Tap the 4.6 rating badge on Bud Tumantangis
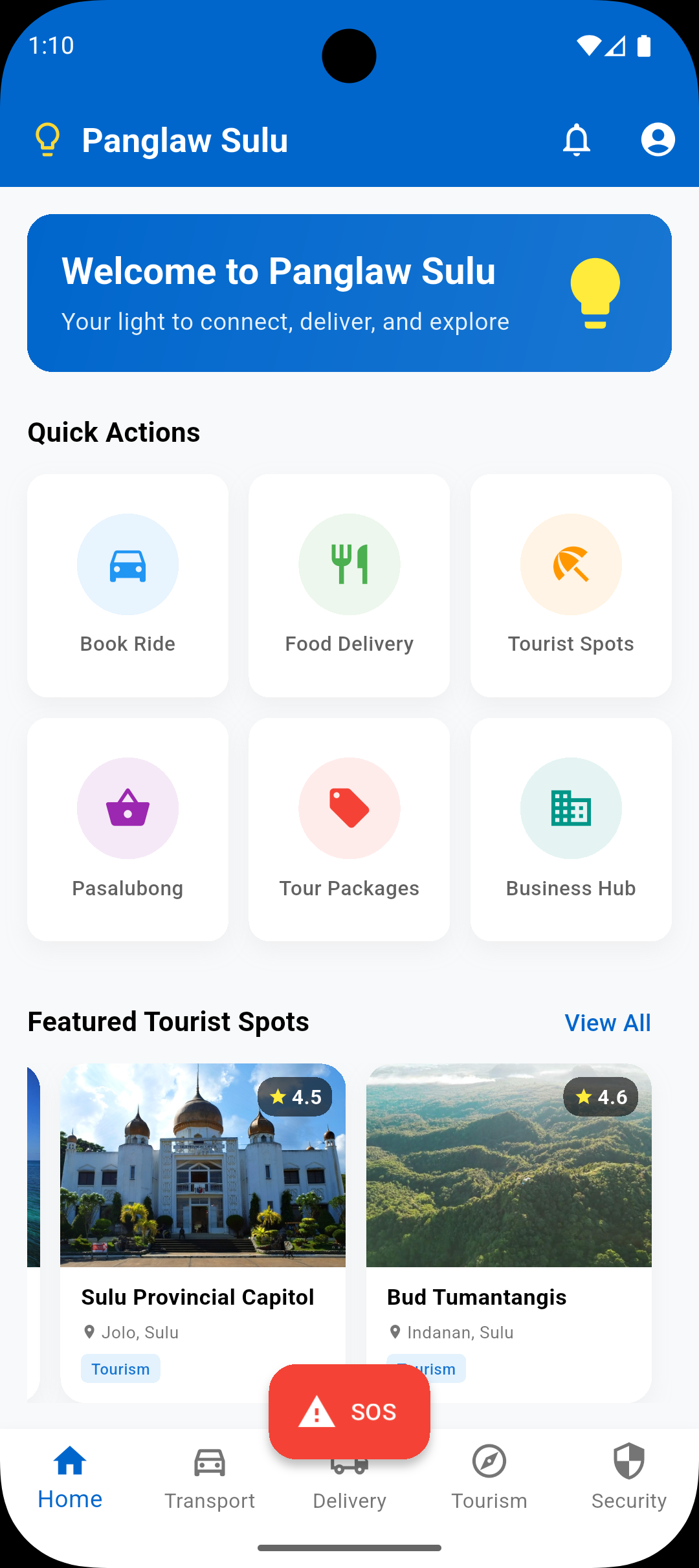Viewport: 699px width, 1568px height. pyautogui.click(x=601, y=1097)
